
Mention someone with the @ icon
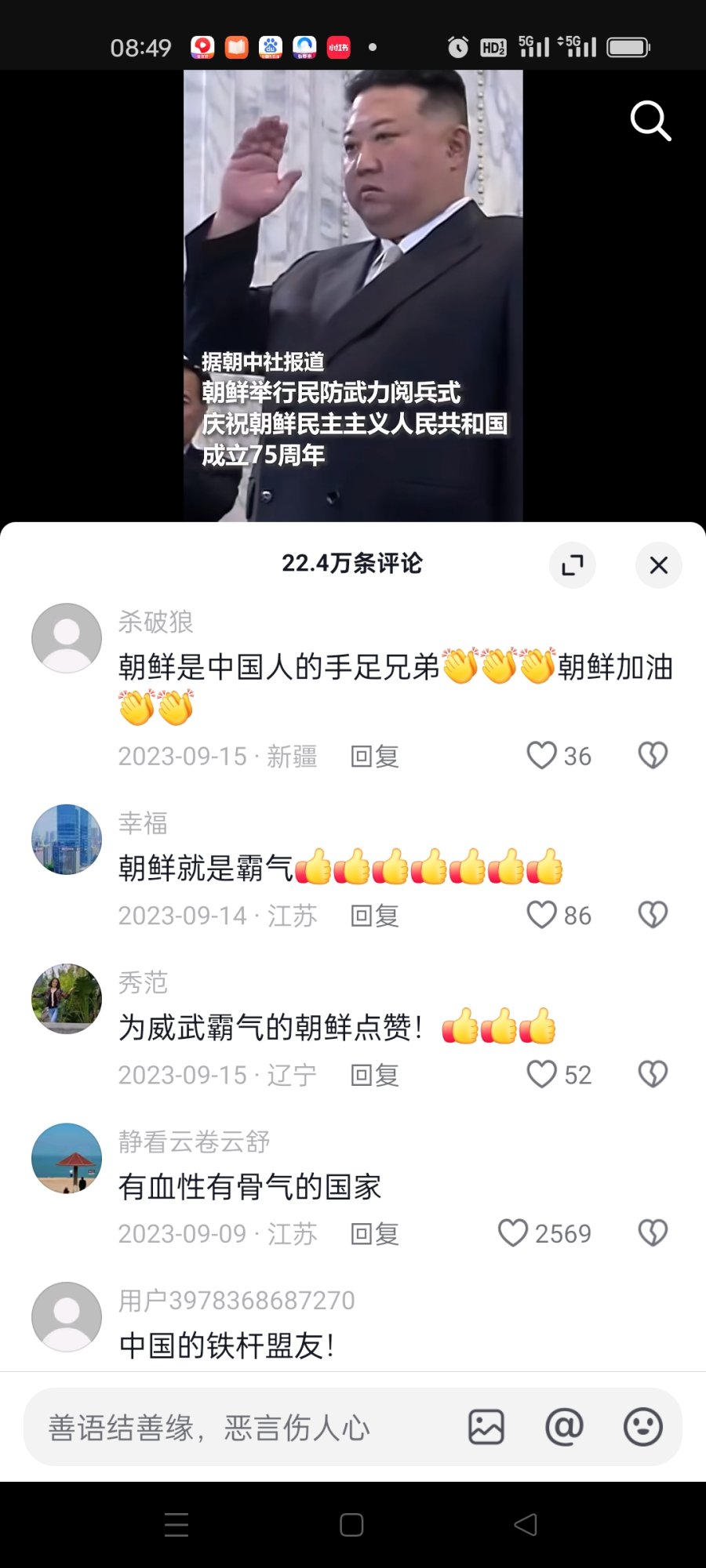pyautogui.click(x=564, y=1427)
